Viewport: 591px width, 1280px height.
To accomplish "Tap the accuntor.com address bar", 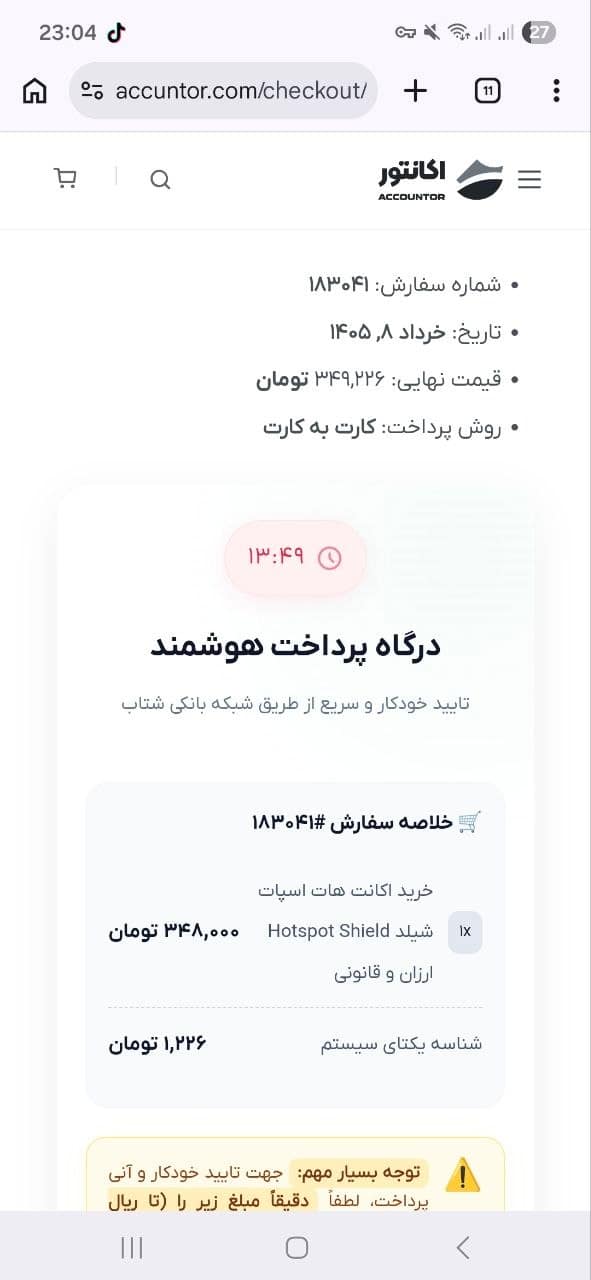I will (x=223, y=91).
